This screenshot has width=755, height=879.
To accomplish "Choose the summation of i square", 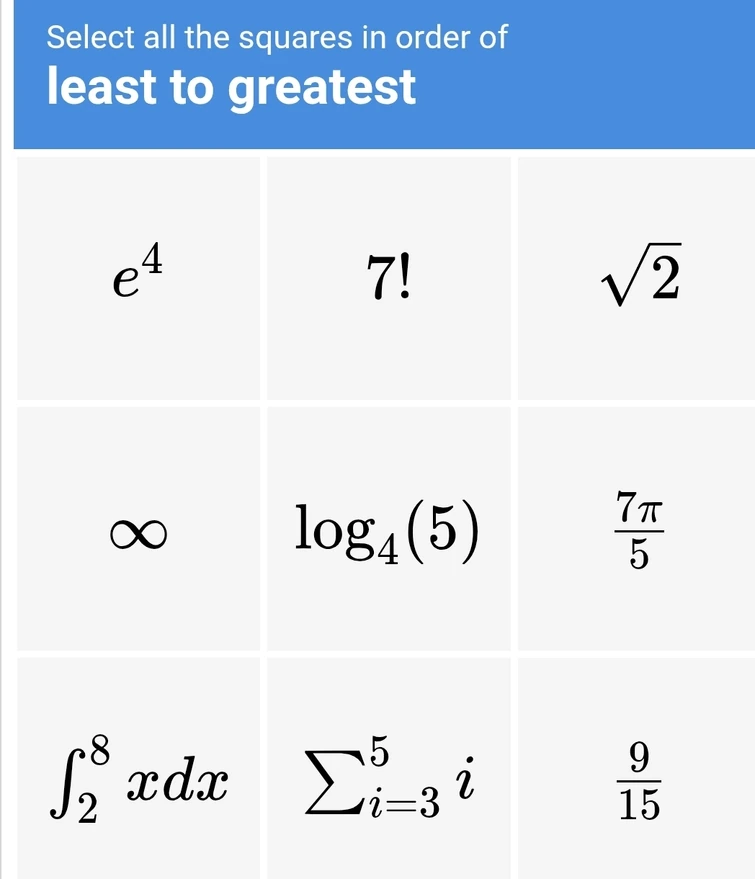I will pos(388,775).
